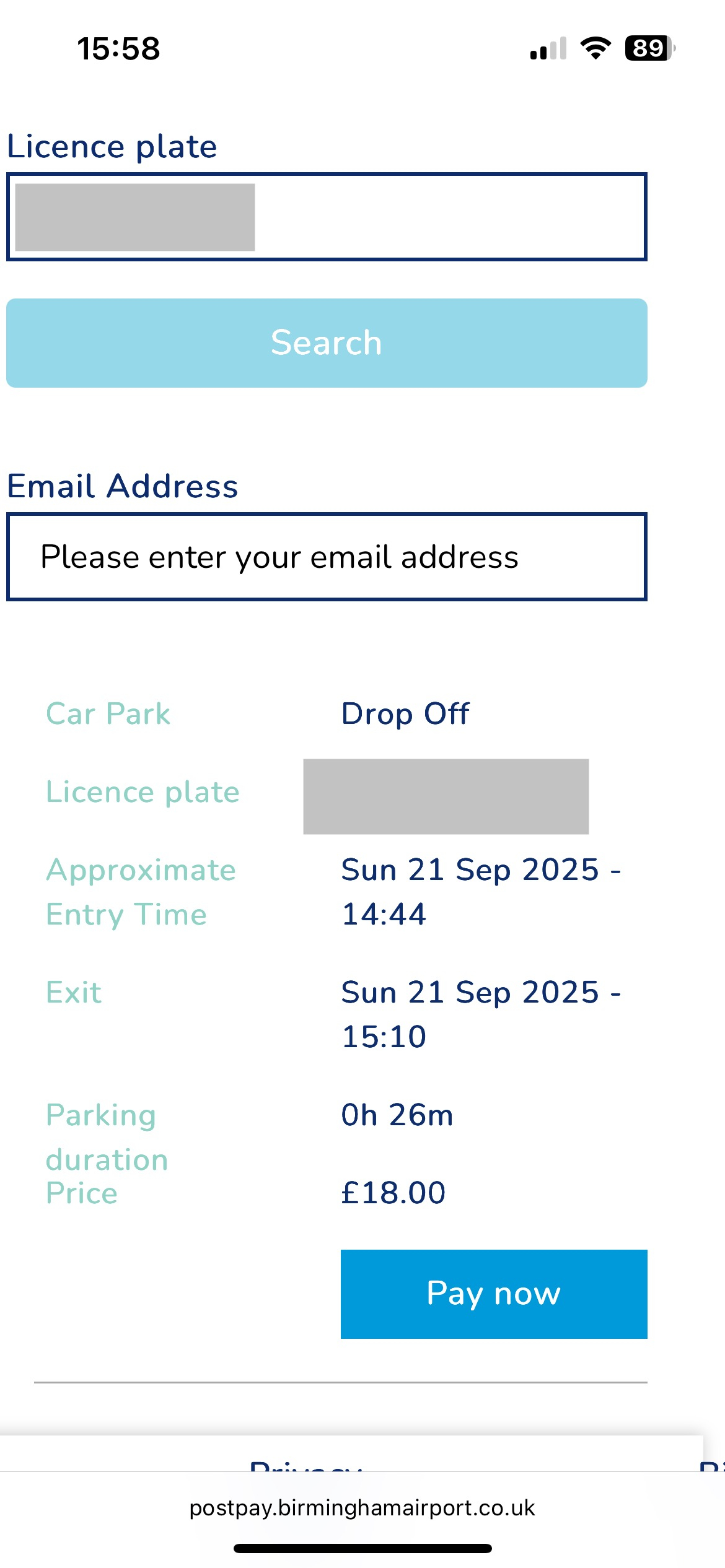The width and height of the screenshot is (725, 1568).
Task: Focus the Email Address field
Action: (327, 557)
